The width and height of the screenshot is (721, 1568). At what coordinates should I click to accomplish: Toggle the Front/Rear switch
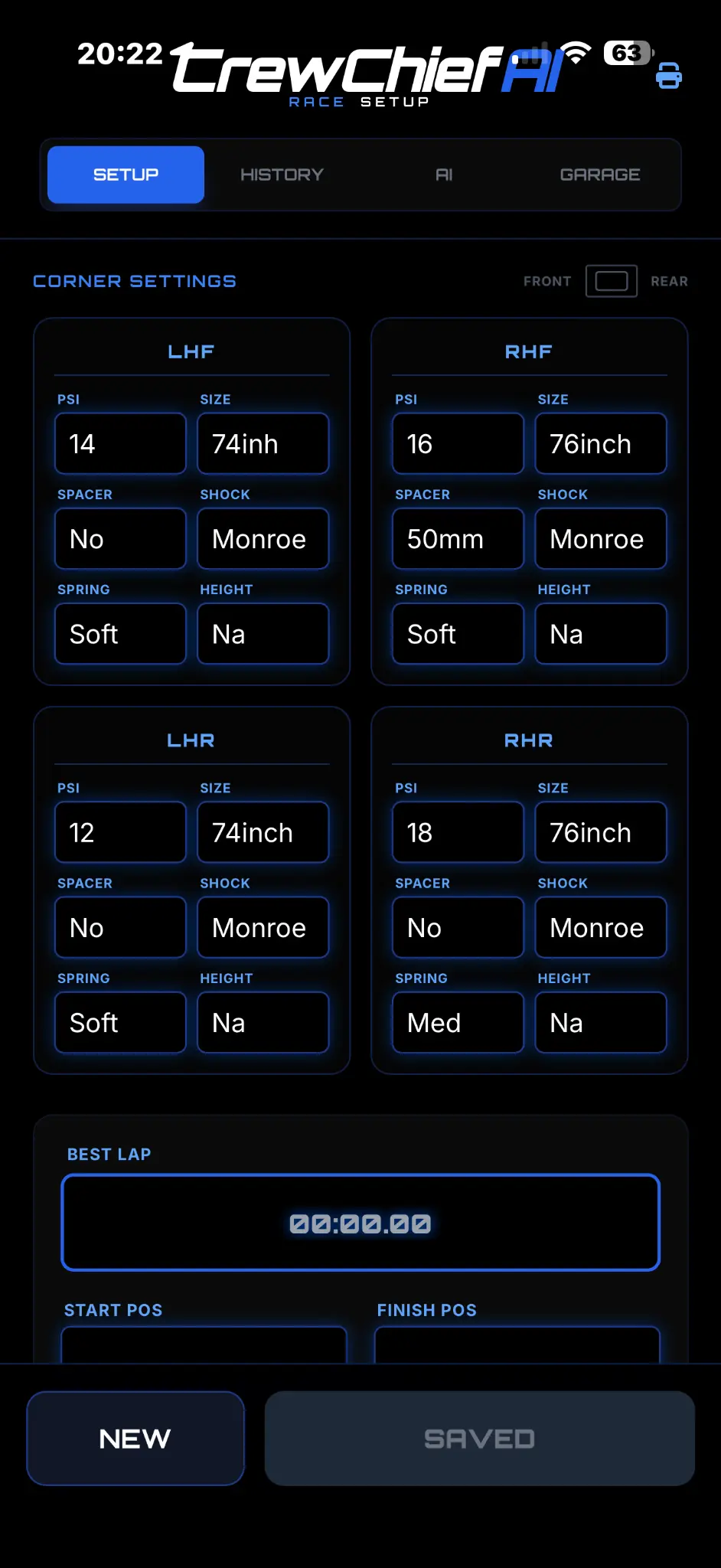[x=611, y=281]
